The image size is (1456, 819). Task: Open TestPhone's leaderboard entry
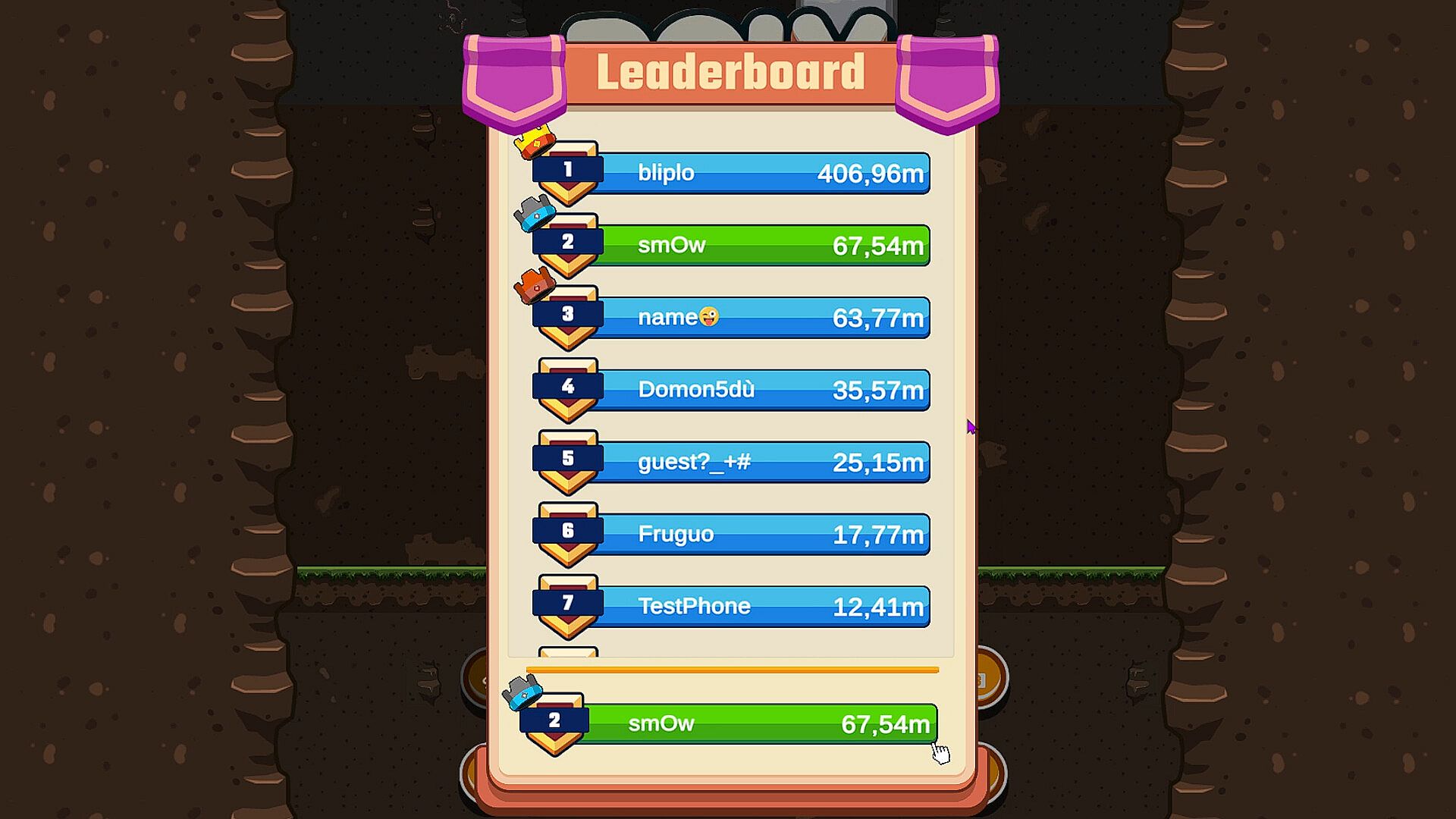[x=758, y=606]
